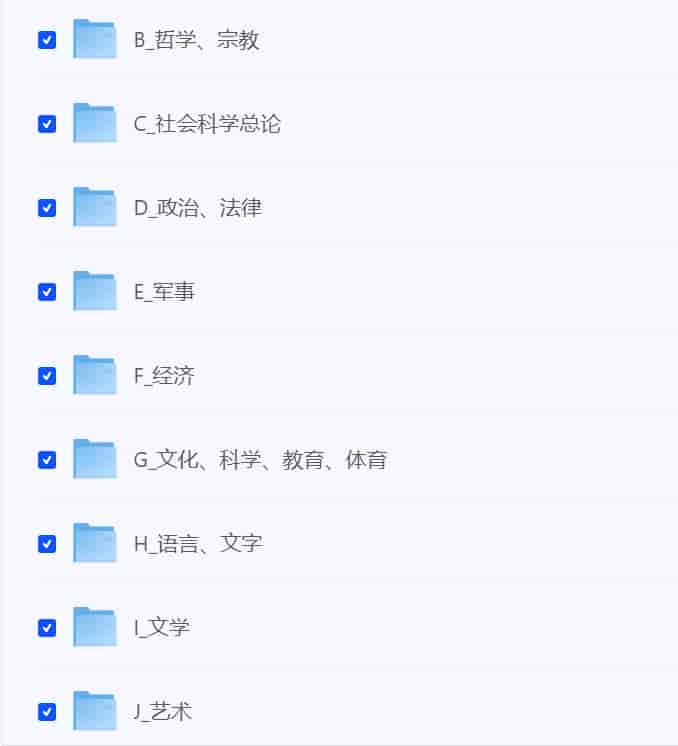
Task: Open the F_经济 folder
Action: click(164, 377)
